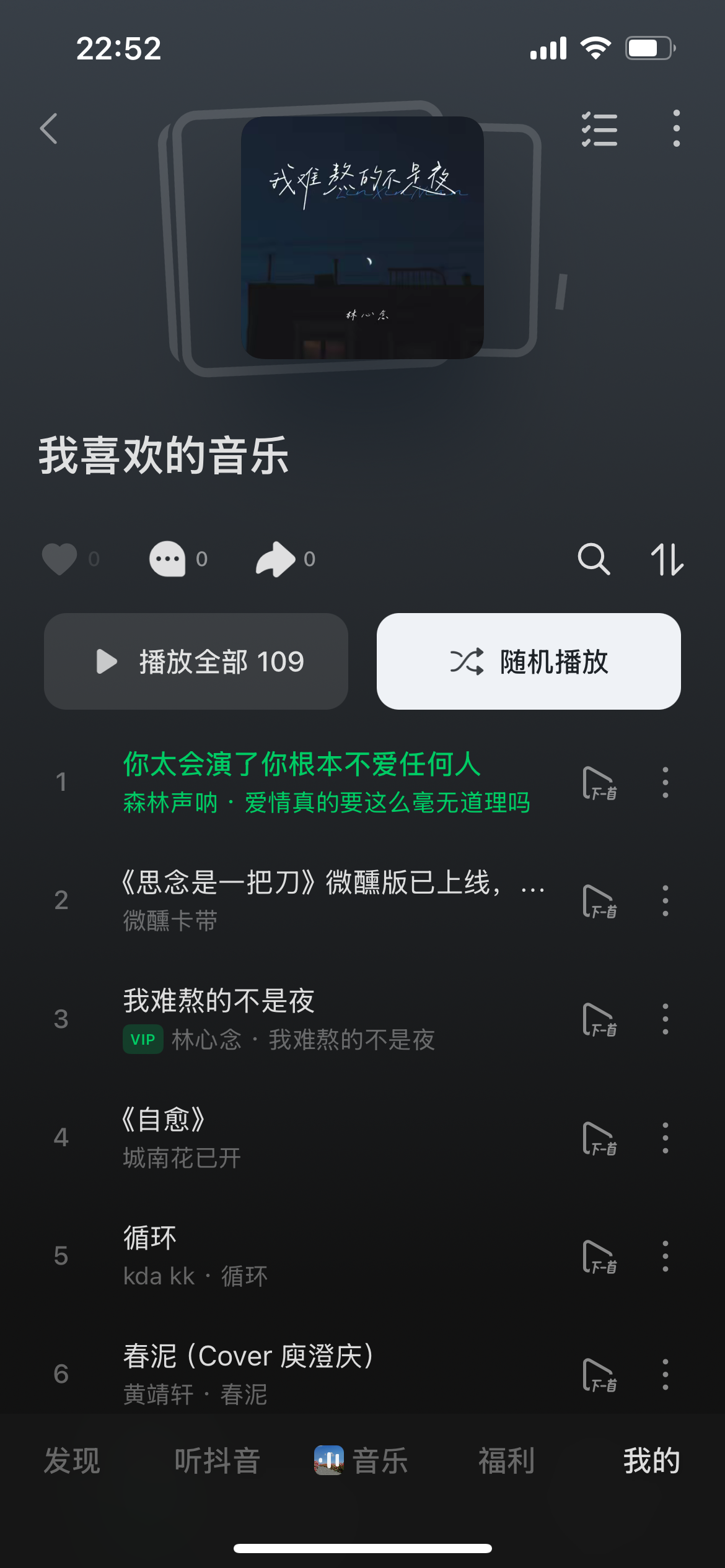Switch to the 听抖音 tab
The image size is (725, 1568).
[217, 1461]
